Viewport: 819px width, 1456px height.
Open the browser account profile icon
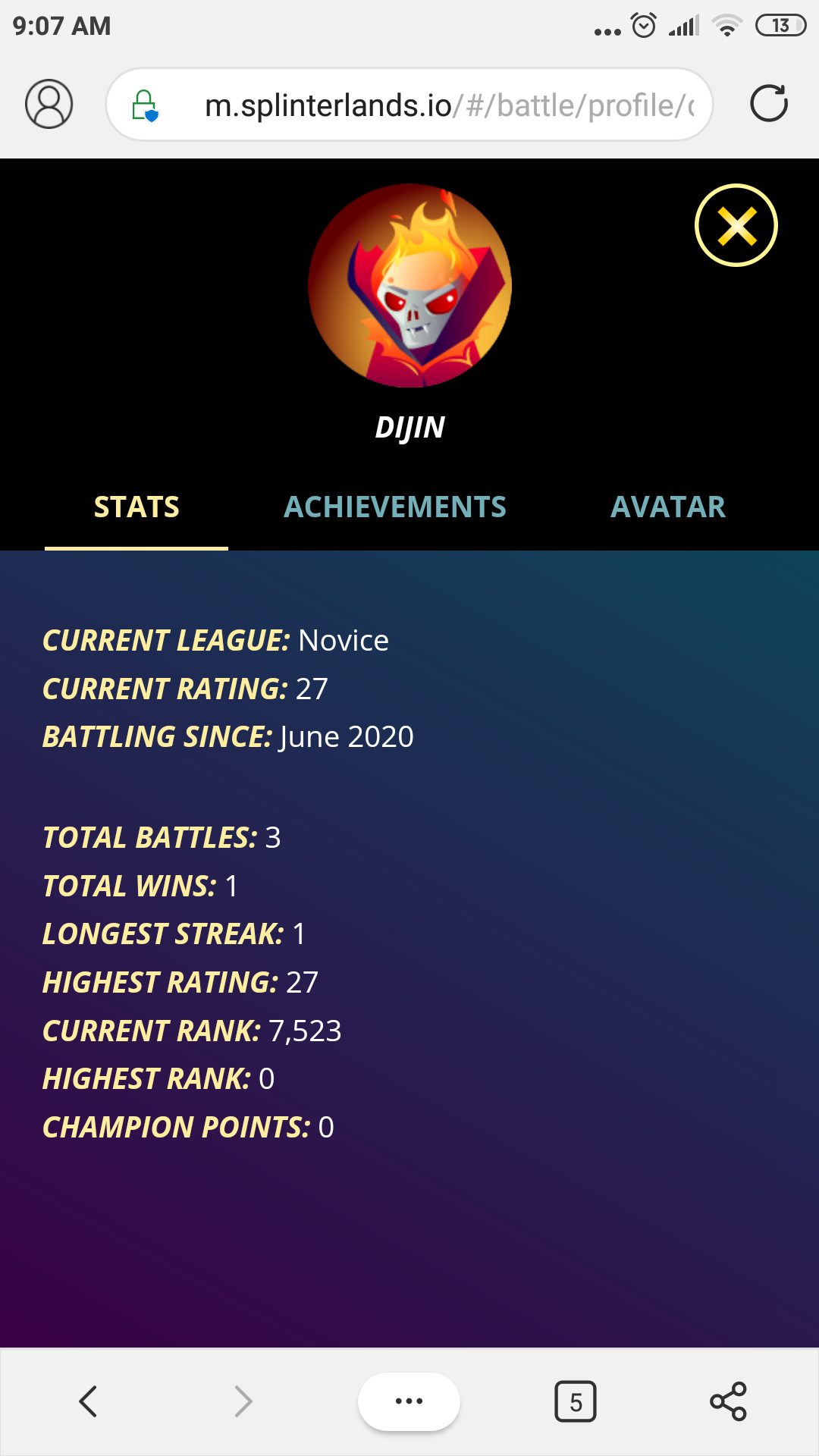tap(49, 104)
